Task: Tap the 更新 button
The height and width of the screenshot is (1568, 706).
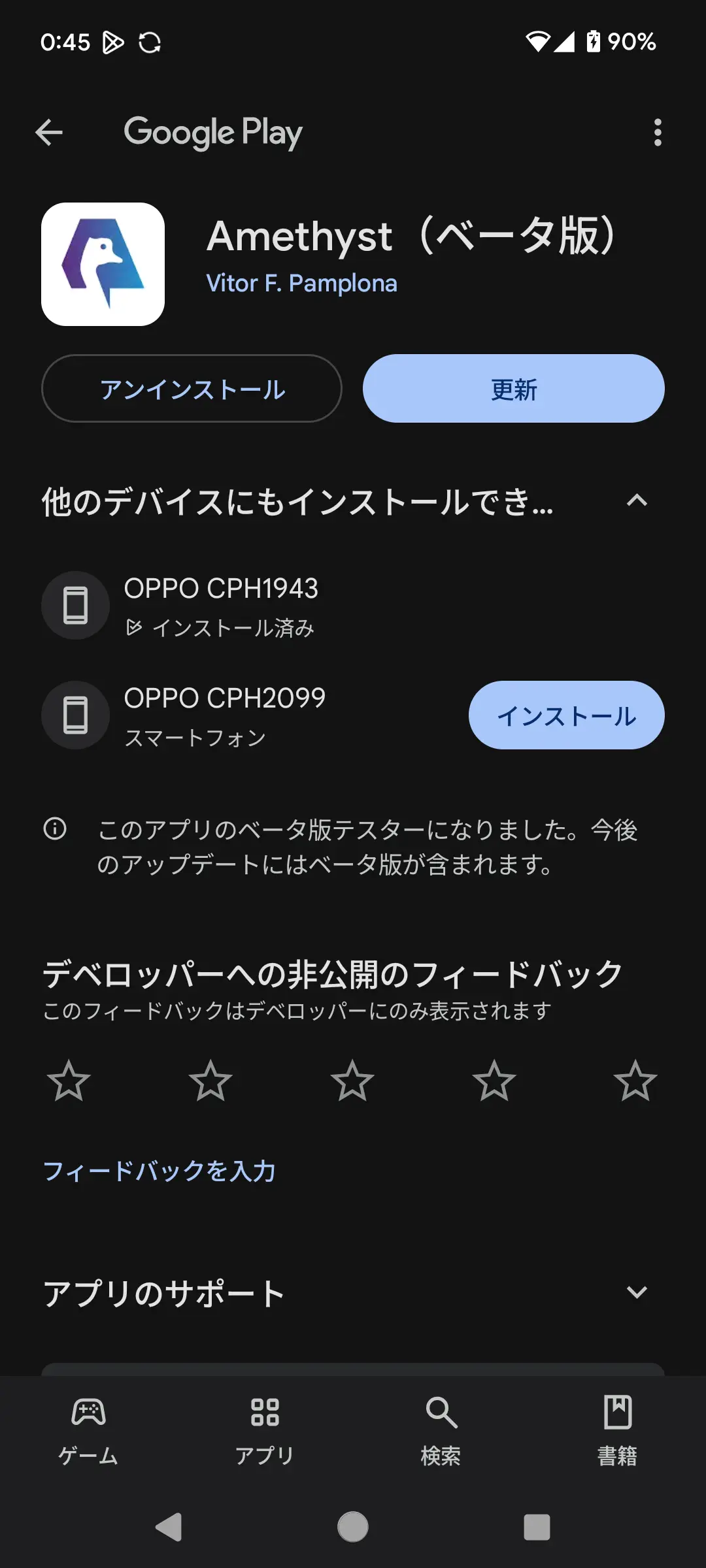Action: (x=514, y=389)
